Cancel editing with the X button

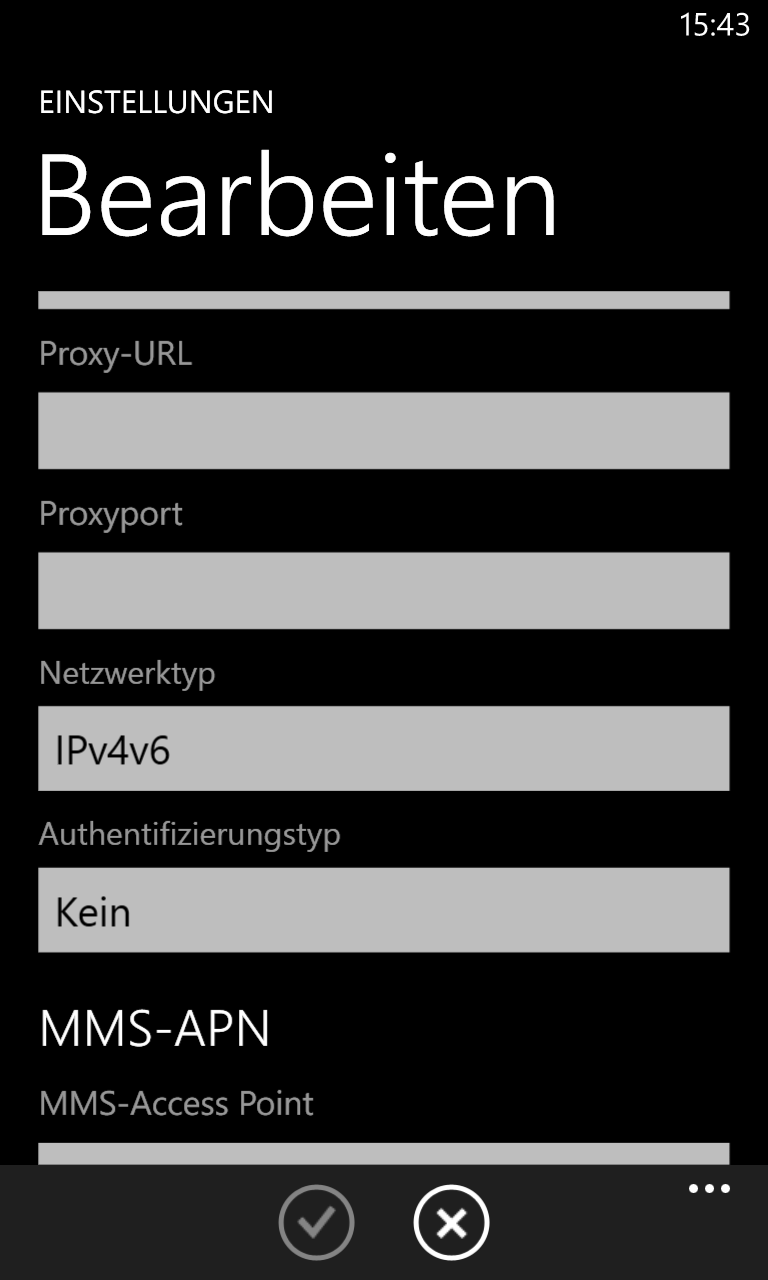(x=451, y=1222)
